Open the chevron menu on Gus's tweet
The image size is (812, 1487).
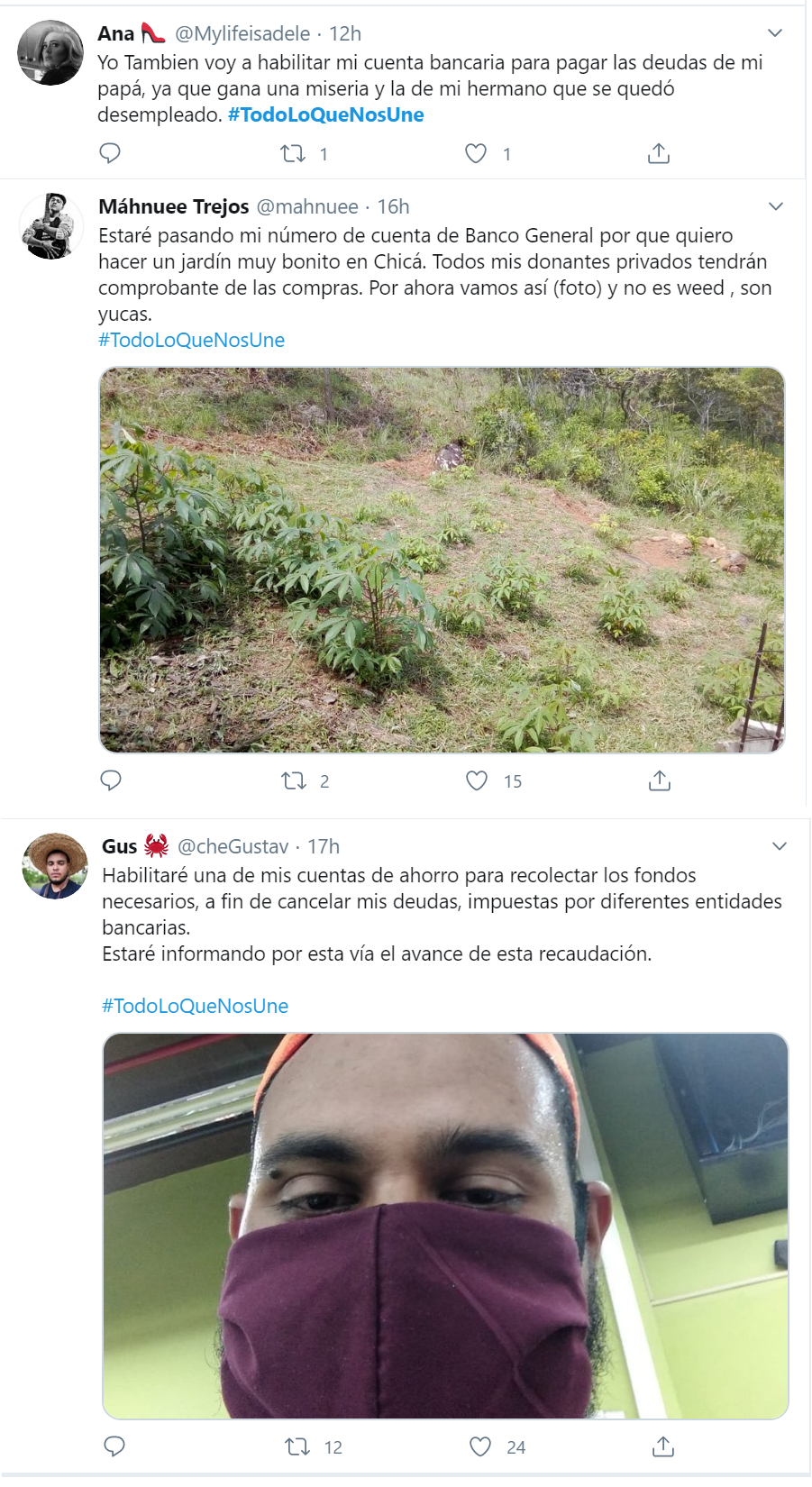[x=780, y=846]
